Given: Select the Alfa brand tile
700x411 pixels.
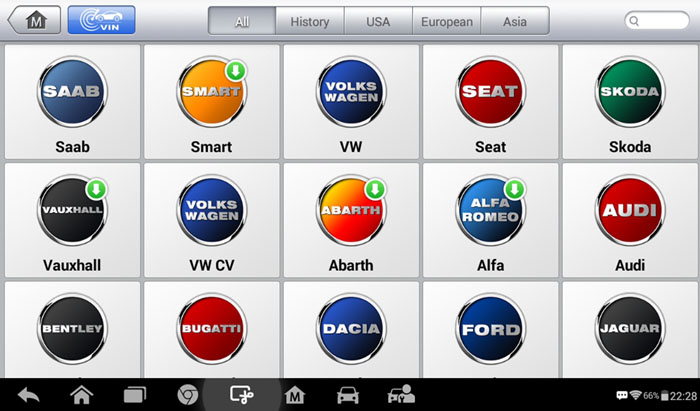Looking at the screenshot, I should point(490,222).
